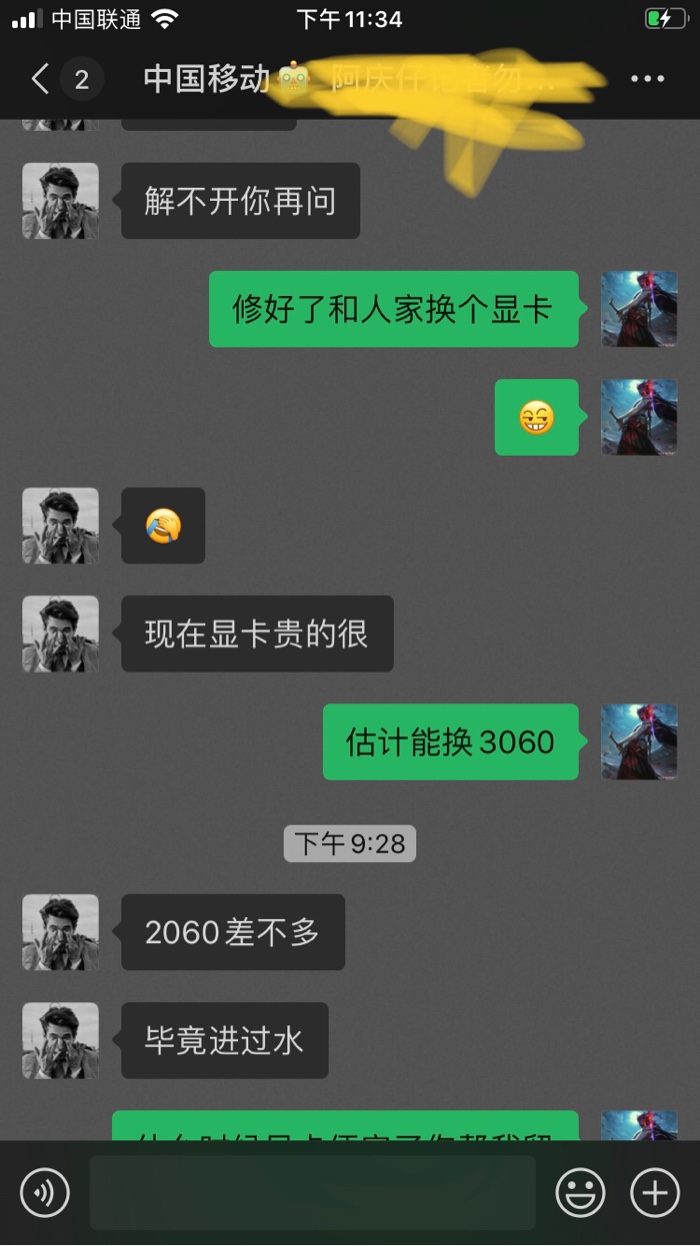Open the plus attachments menu

point(655,1192)
